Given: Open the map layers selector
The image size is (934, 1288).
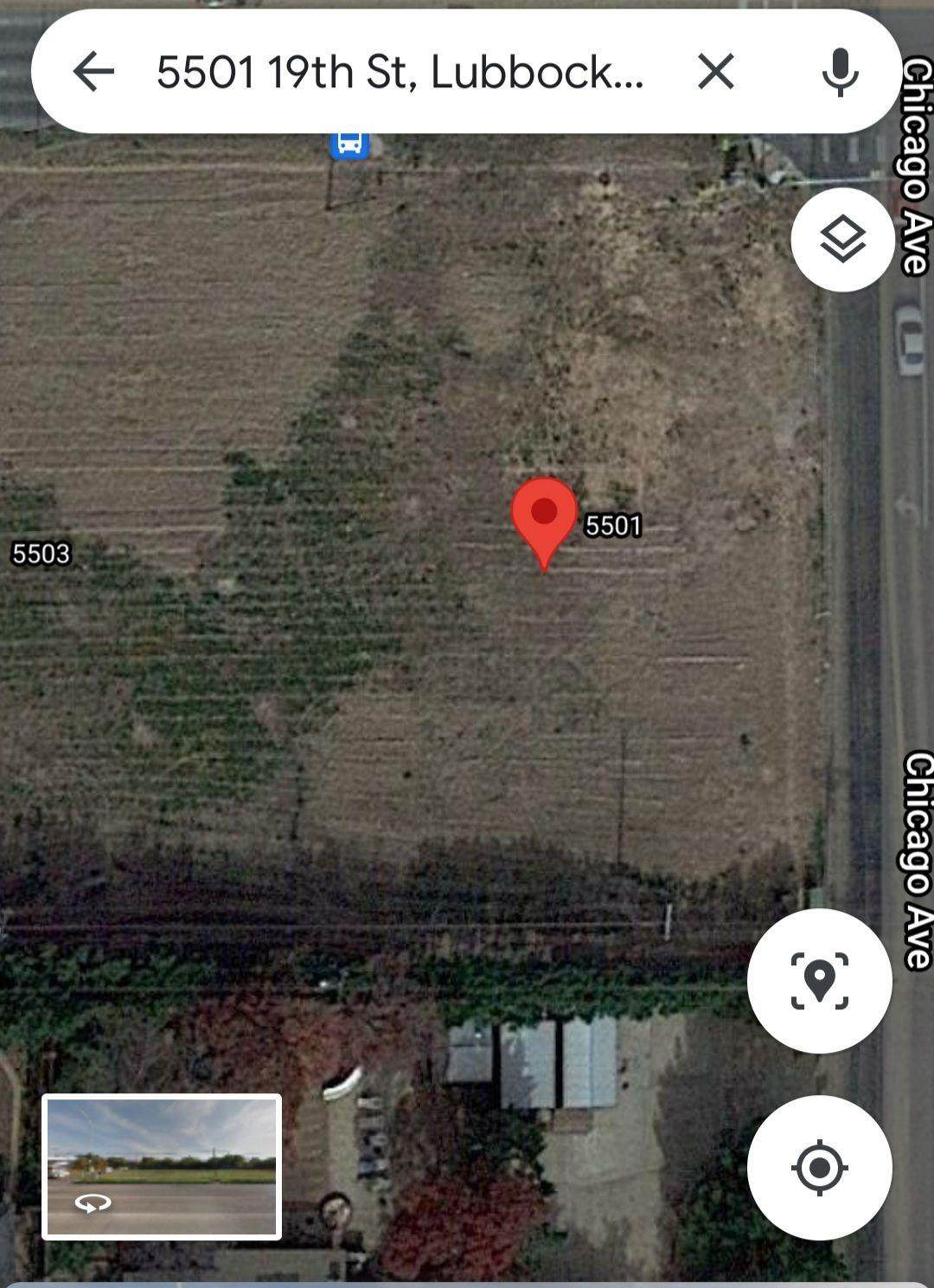Looking at the screenshot, I should pyautogui.click(x=842, y=240).
